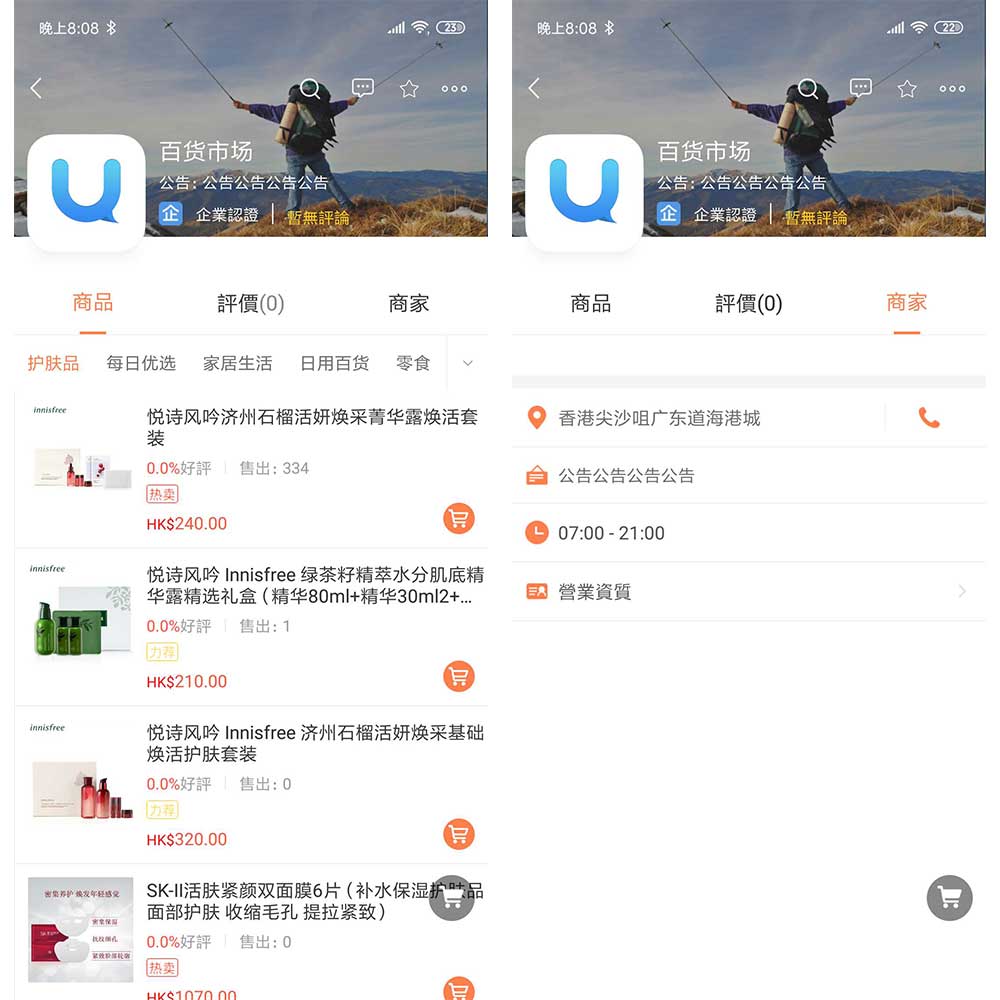Open the 济州石榴活妍焕采菁华露焕活套装 product

(x=312, y=427)
